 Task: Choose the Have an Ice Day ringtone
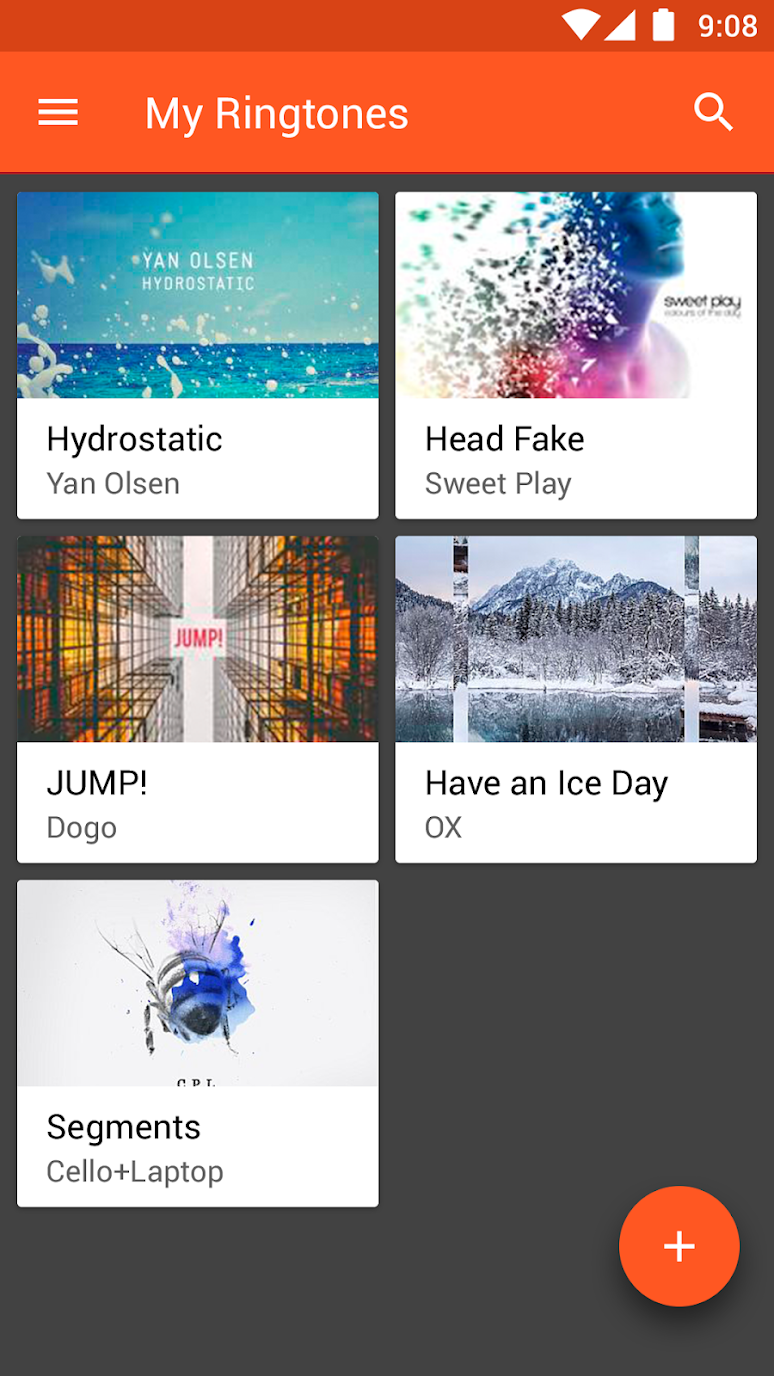point(576,699)
